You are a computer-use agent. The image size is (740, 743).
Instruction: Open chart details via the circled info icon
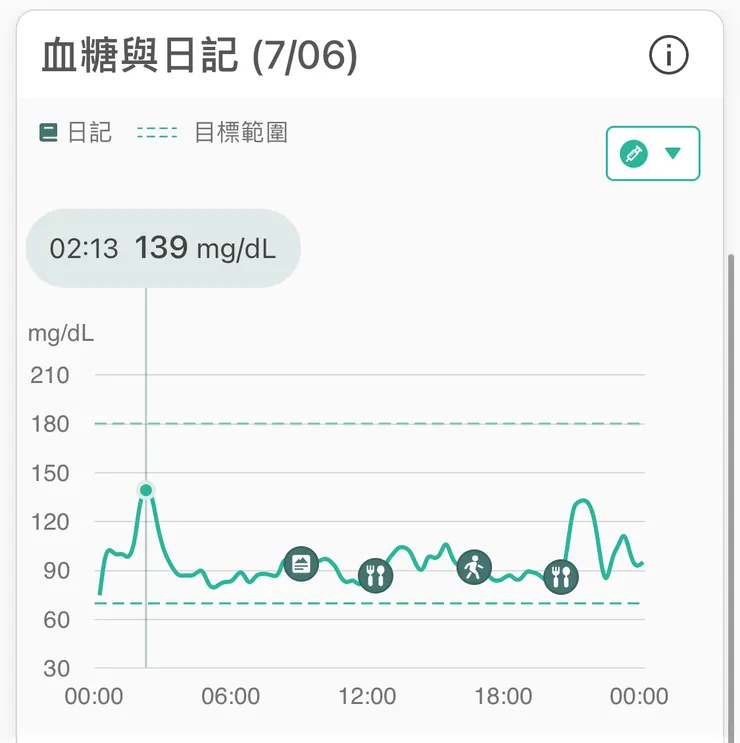click(x=668, y=55)
